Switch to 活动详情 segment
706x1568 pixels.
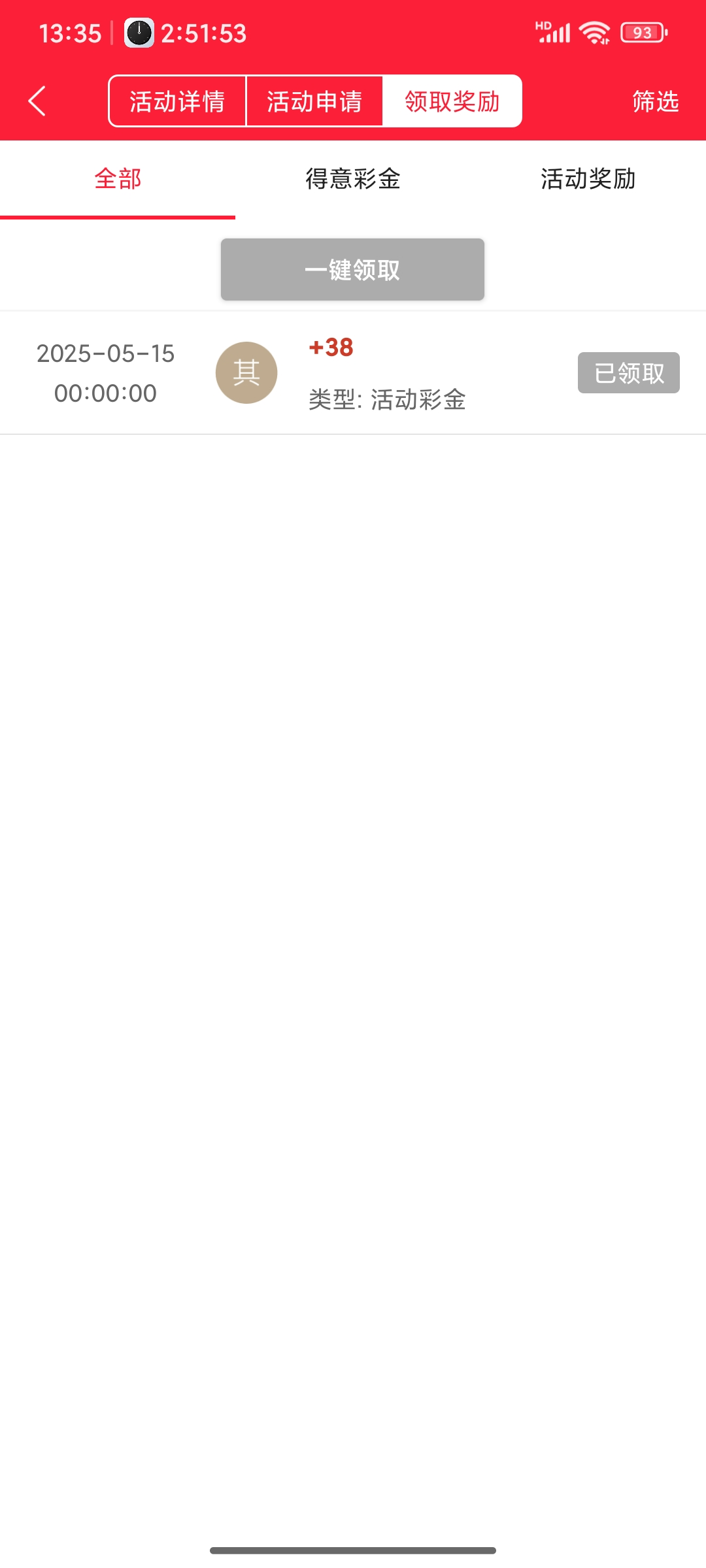pyautogui.click(x=177, y=101)
